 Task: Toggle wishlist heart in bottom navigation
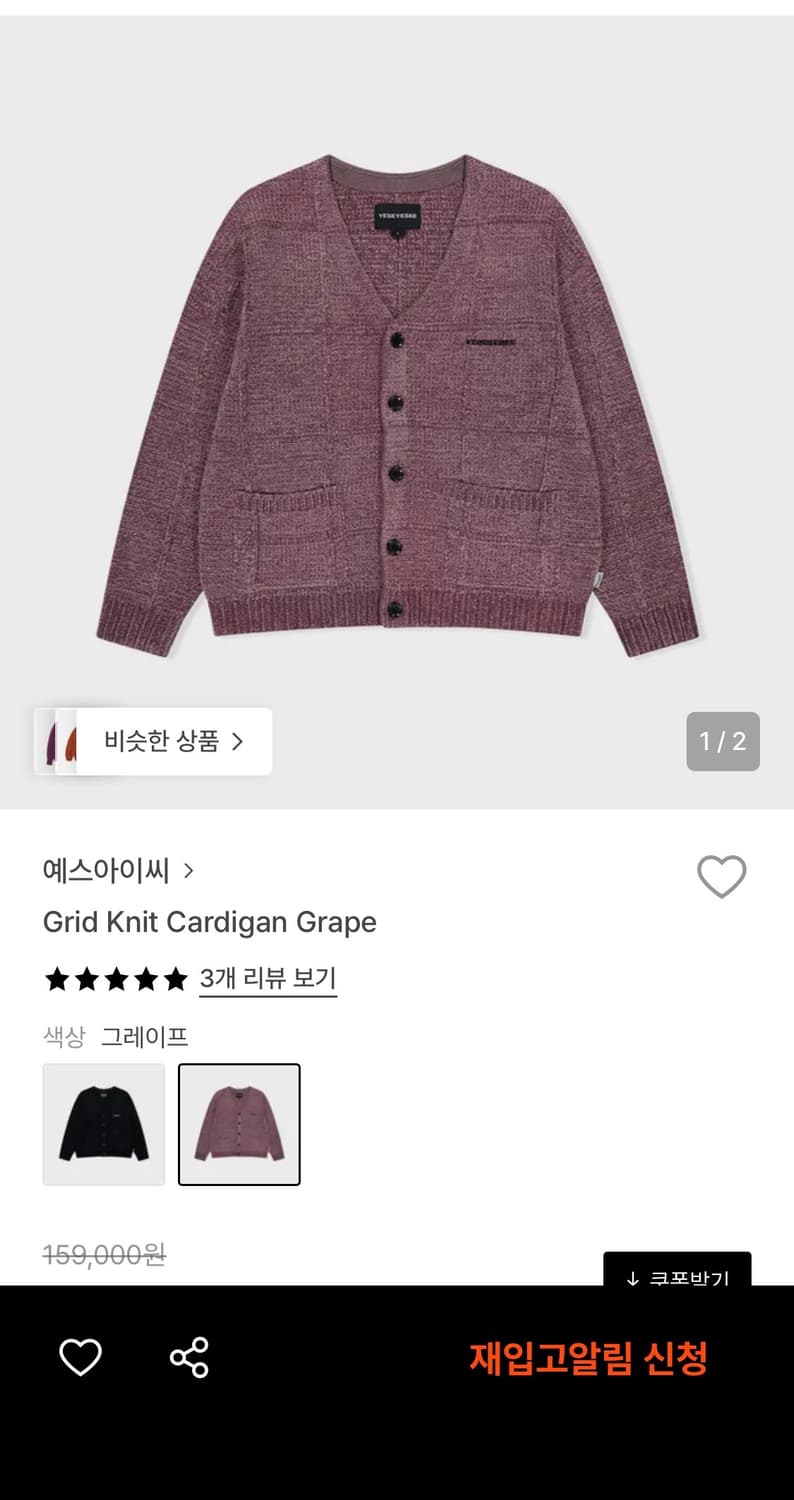[x=83, y=1357]
